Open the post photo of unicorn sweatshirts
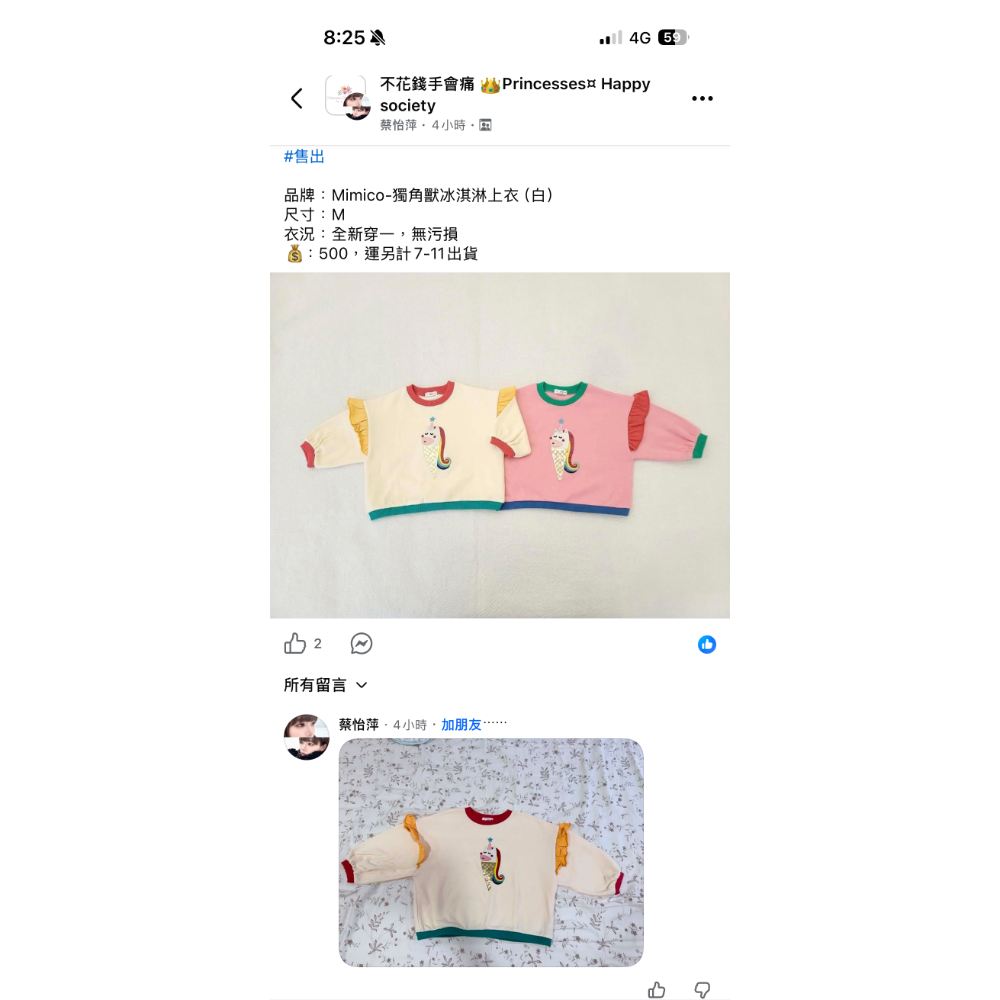Viewport: 1000px width, 1000px height. click(x=499, y=445)
